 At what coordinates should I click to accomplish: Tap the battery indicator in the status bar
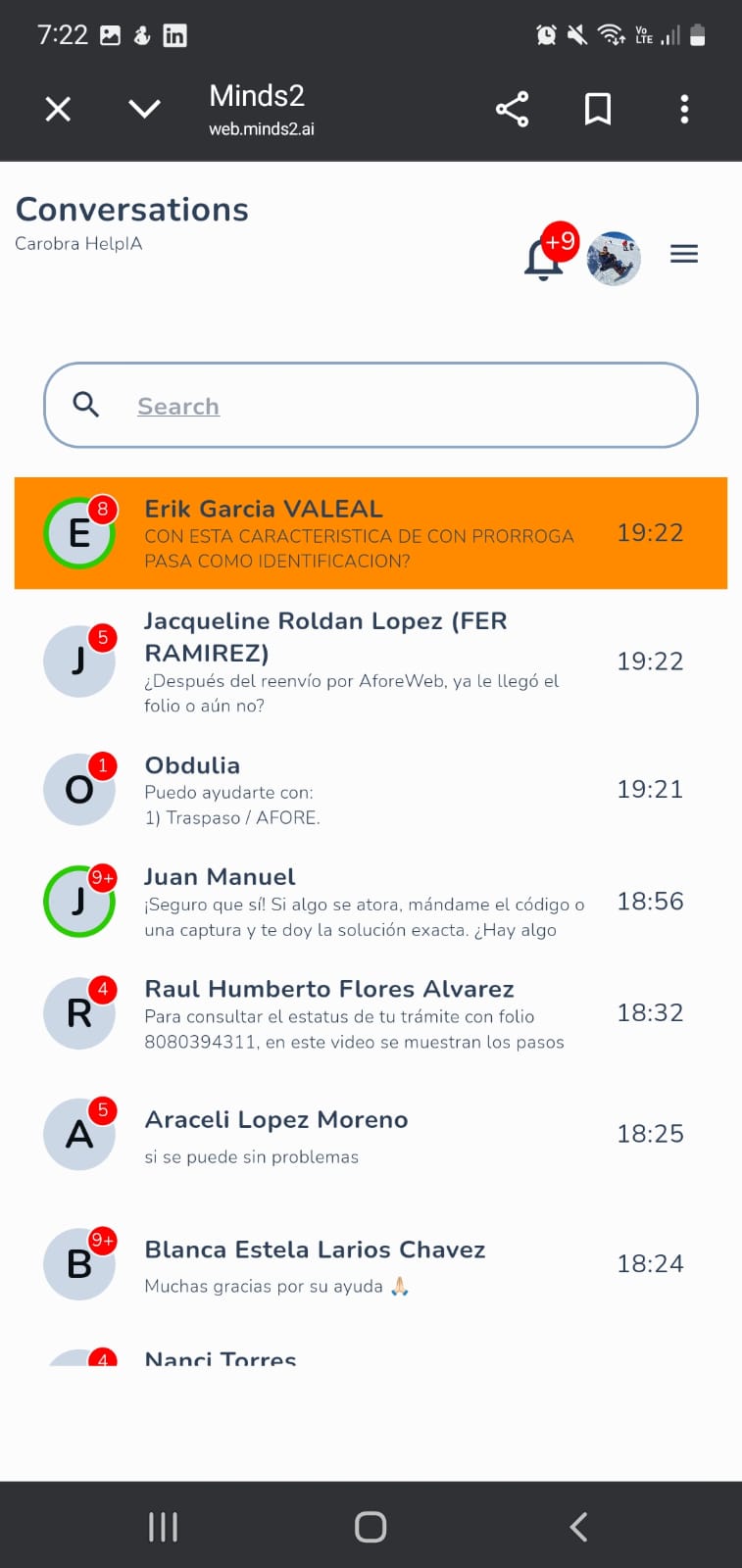(697, 34)
